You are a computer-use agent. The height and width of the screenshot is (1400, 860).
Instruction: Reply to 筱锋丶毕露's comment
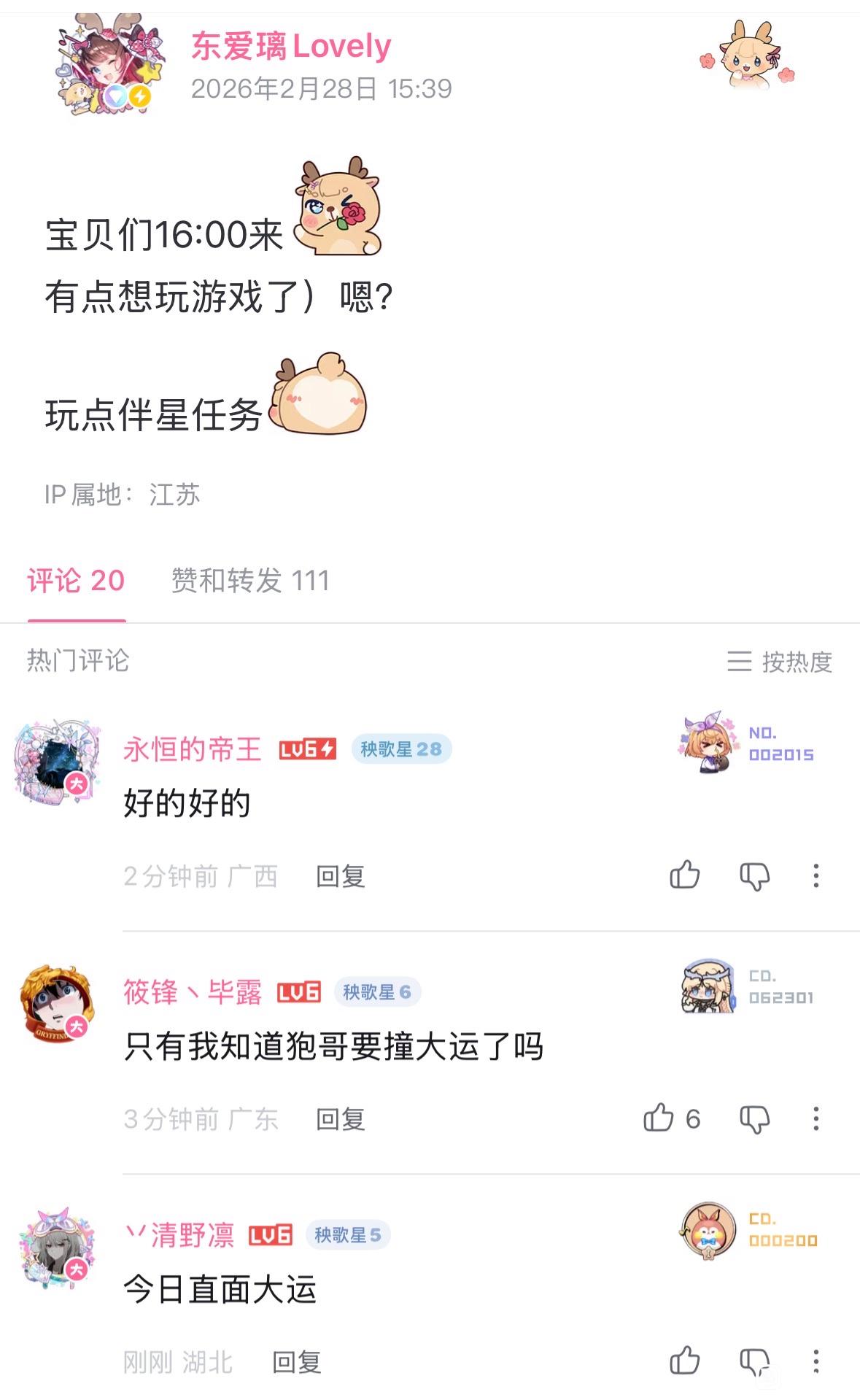click(340, 1118)
